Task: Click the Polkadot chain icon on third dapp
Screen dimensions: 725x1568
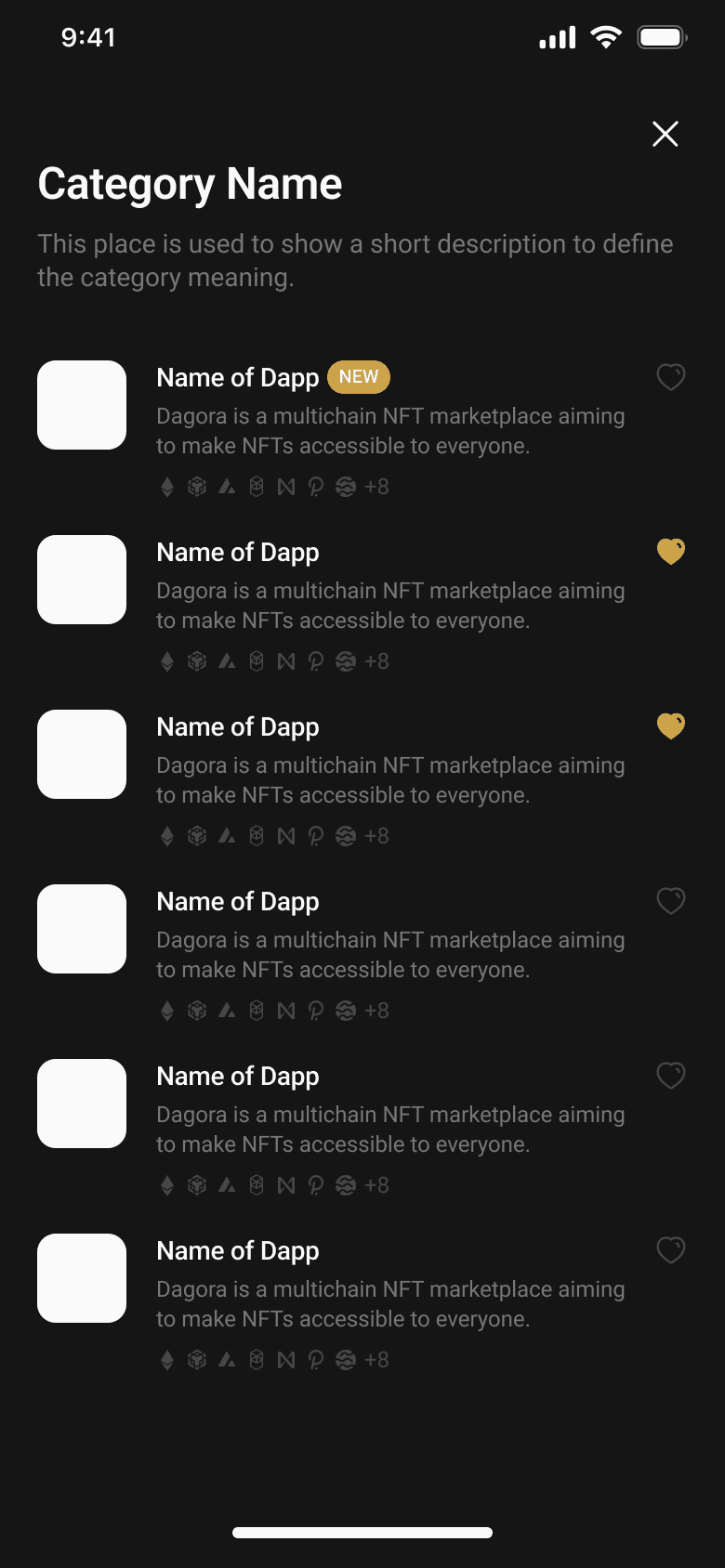Action: (x=315, y=835)
